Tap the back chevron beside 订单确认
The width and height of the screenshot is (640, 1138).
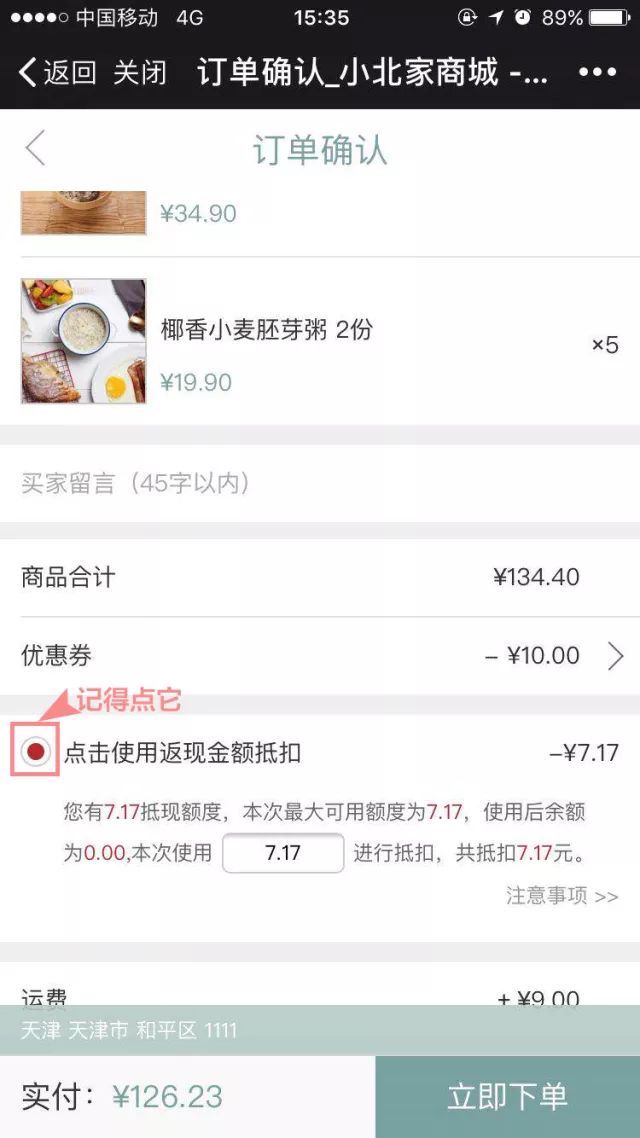pos(36,150)
